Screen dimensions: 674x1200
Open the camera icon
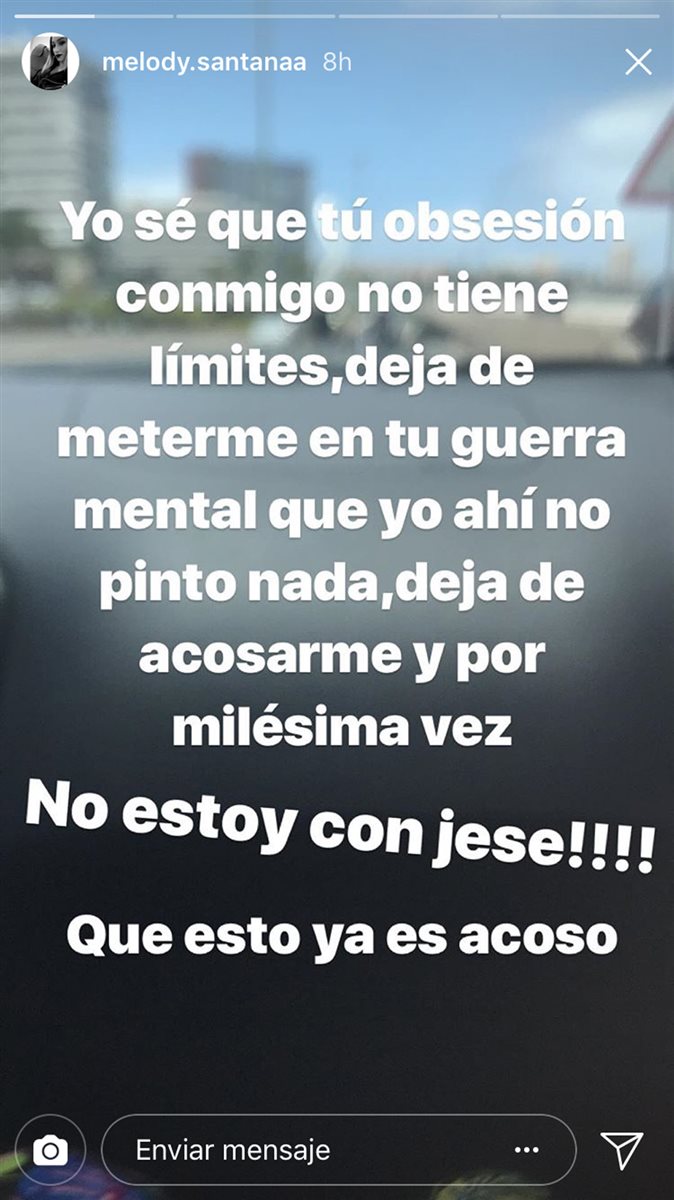pyautogui.click(x=50, y=1151)
